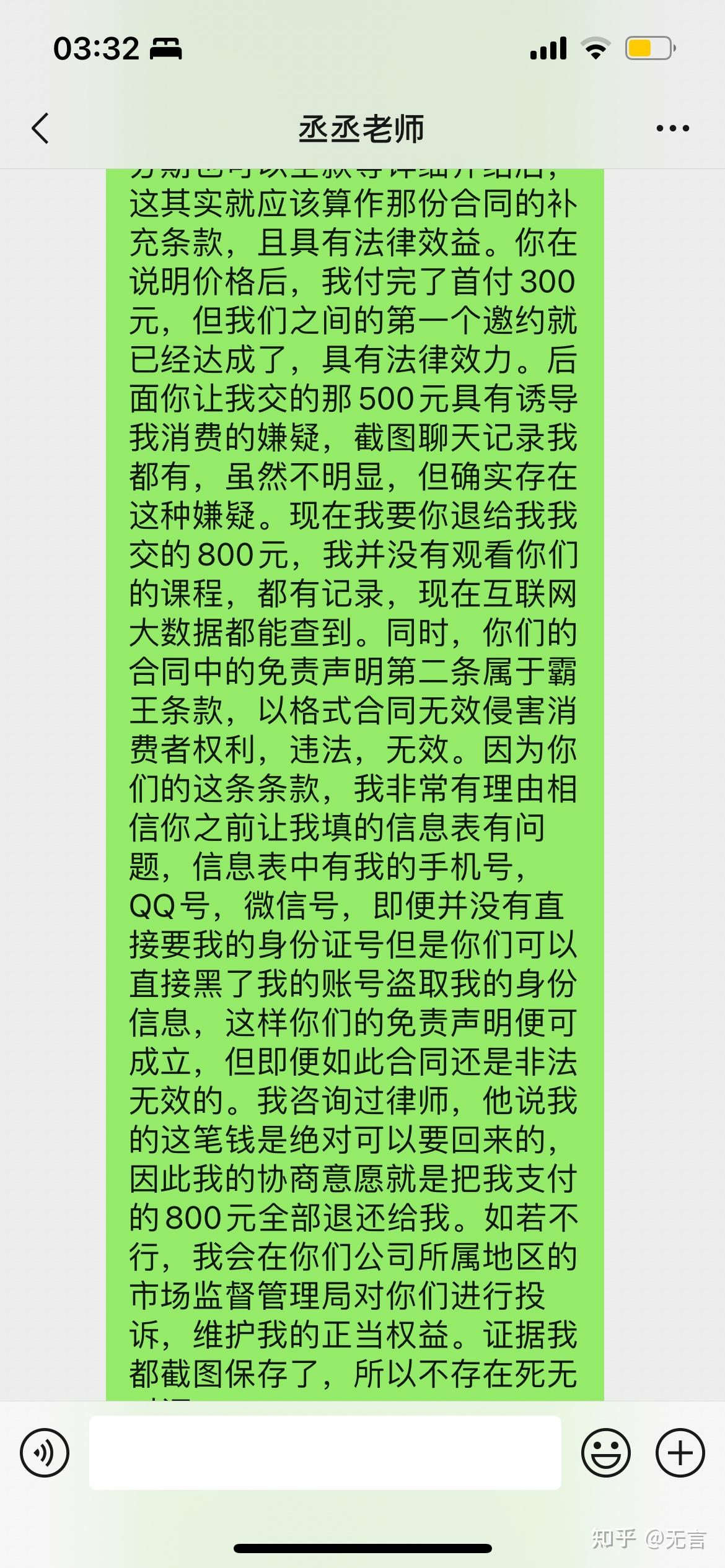
Task: Go back from the 丞丞老师 chat
Action: [x=40, y=129]
